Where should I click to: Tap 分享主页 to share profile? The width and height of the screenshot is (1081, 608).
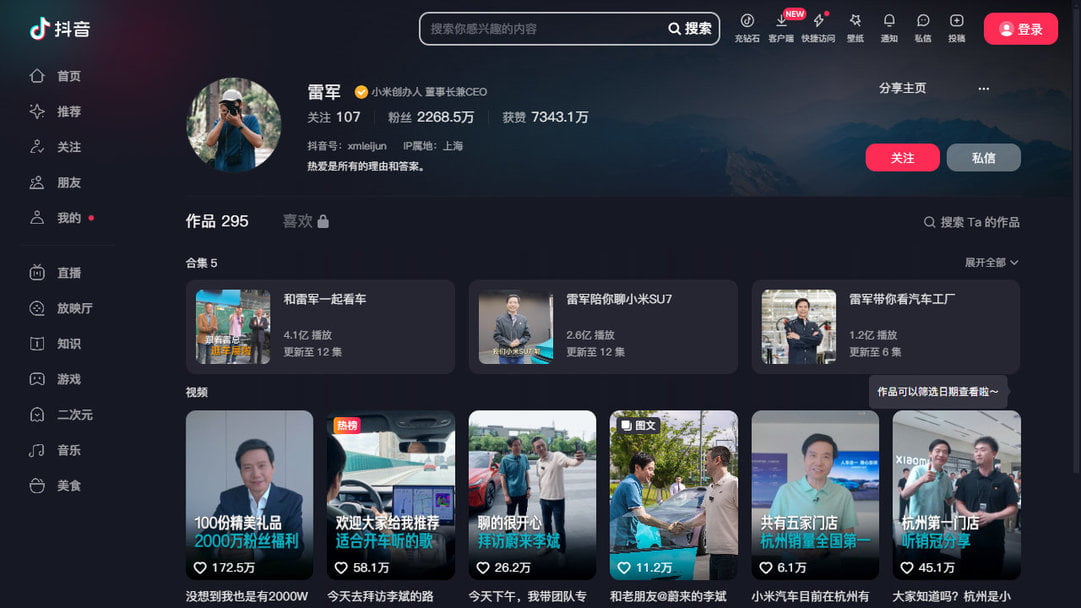tap(902, 88)
